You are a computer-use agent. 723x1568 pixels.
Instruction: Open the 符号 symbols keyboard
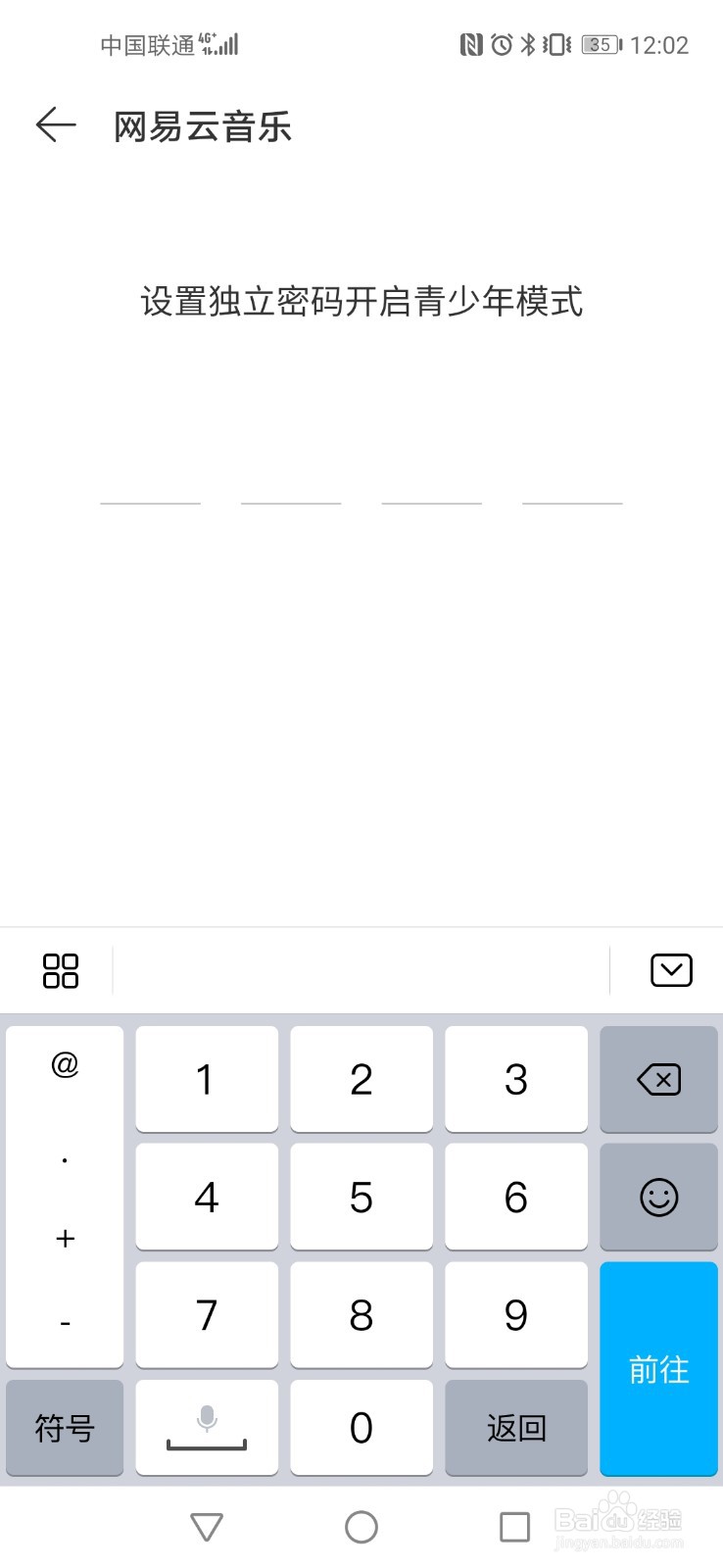(64, 1428)
